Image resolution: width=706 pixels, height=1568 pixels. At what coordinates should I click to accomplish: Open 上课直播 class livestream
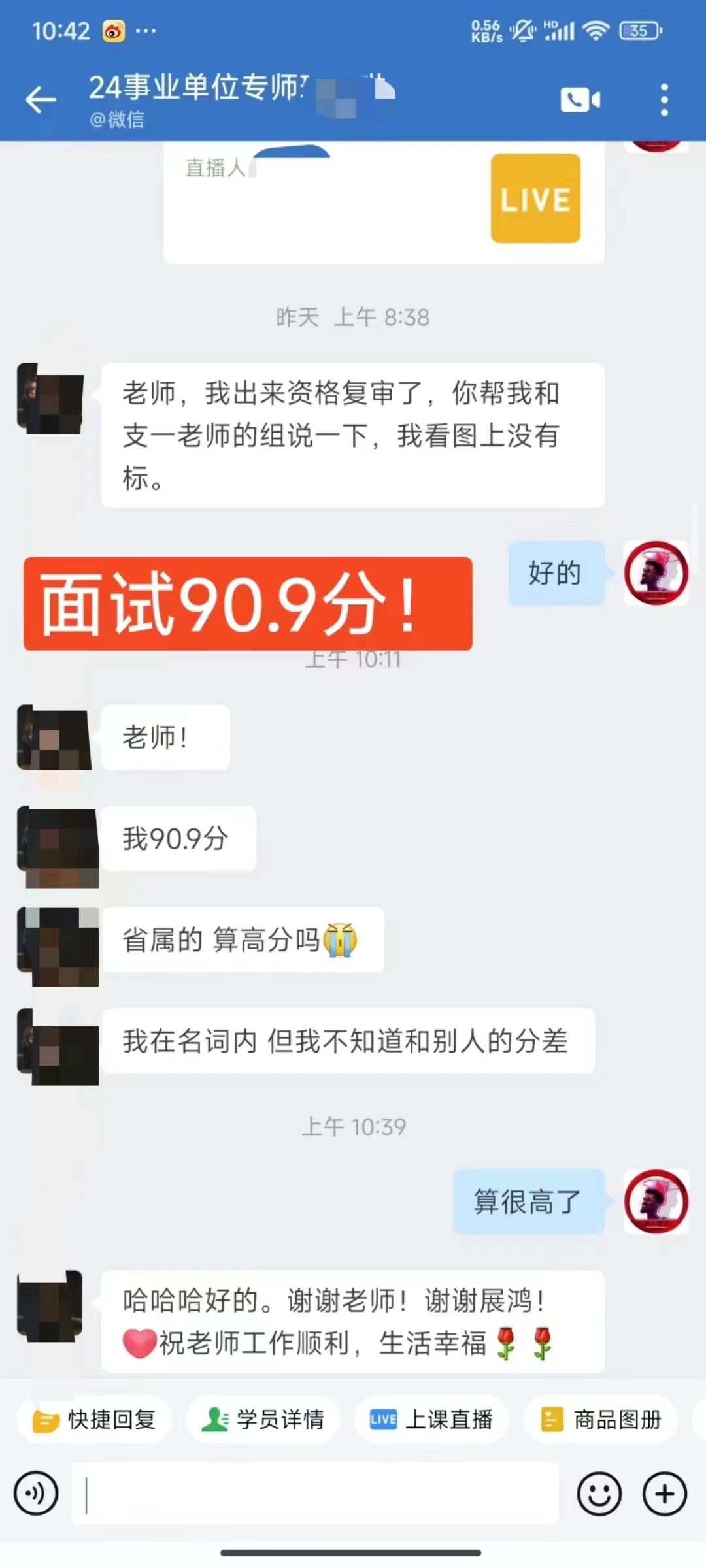tap(431, 1419)
